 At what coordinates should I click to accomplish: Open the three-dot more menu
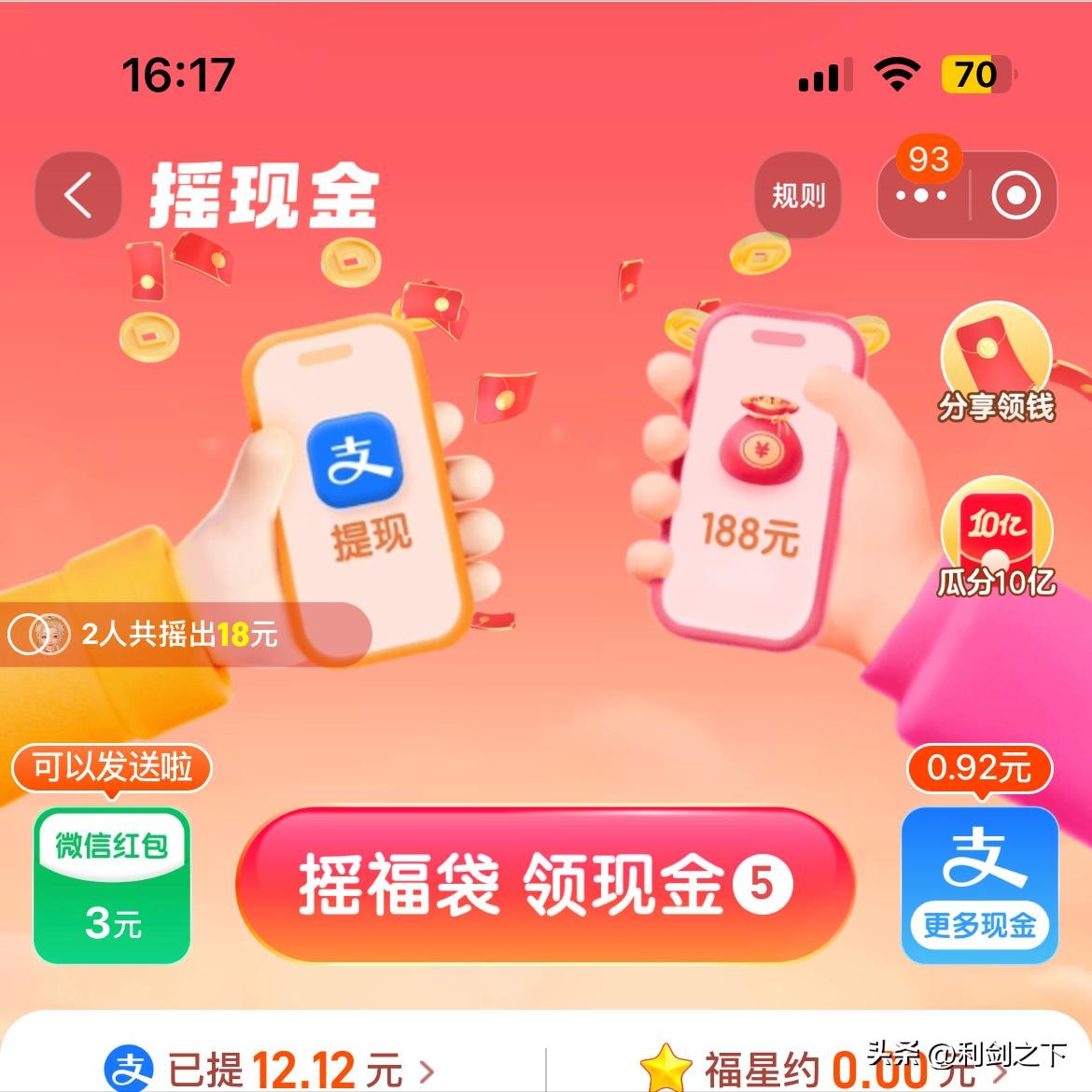coord(921,196)
